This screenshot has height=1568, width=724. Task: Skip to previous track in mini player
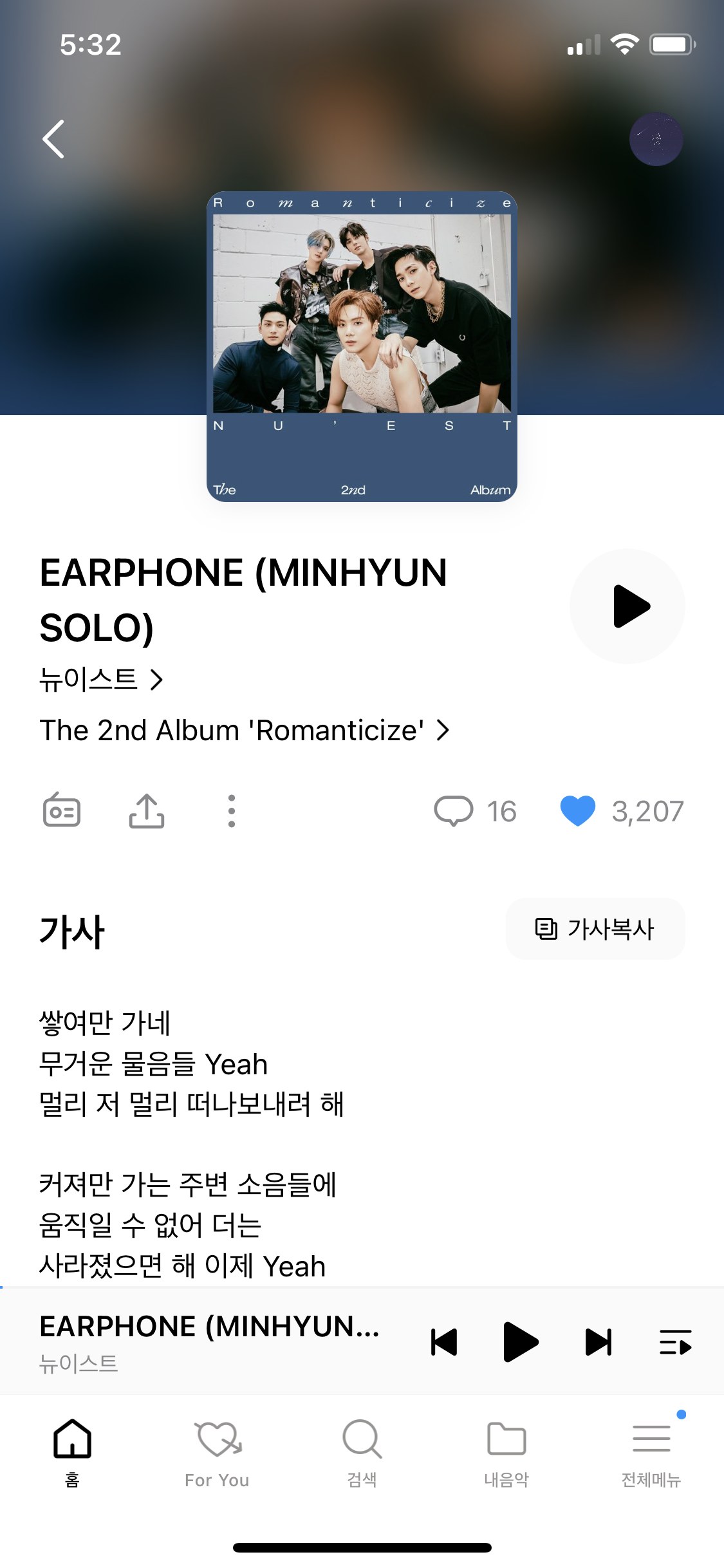[x=444, y=1343]
